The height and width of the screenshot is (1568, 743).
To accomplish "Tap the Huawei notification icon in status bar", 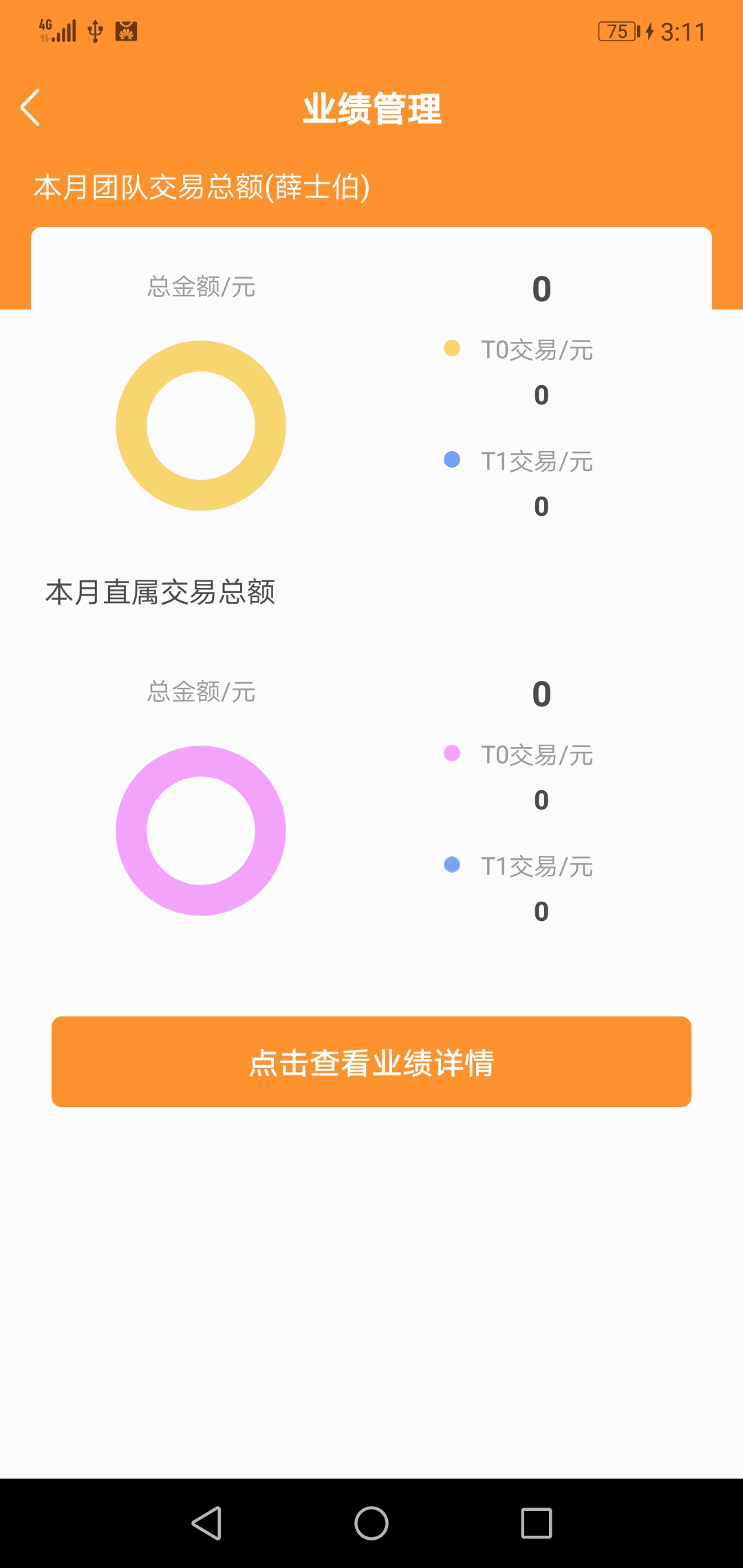I will pyautogui.click(x=127, y=31).
